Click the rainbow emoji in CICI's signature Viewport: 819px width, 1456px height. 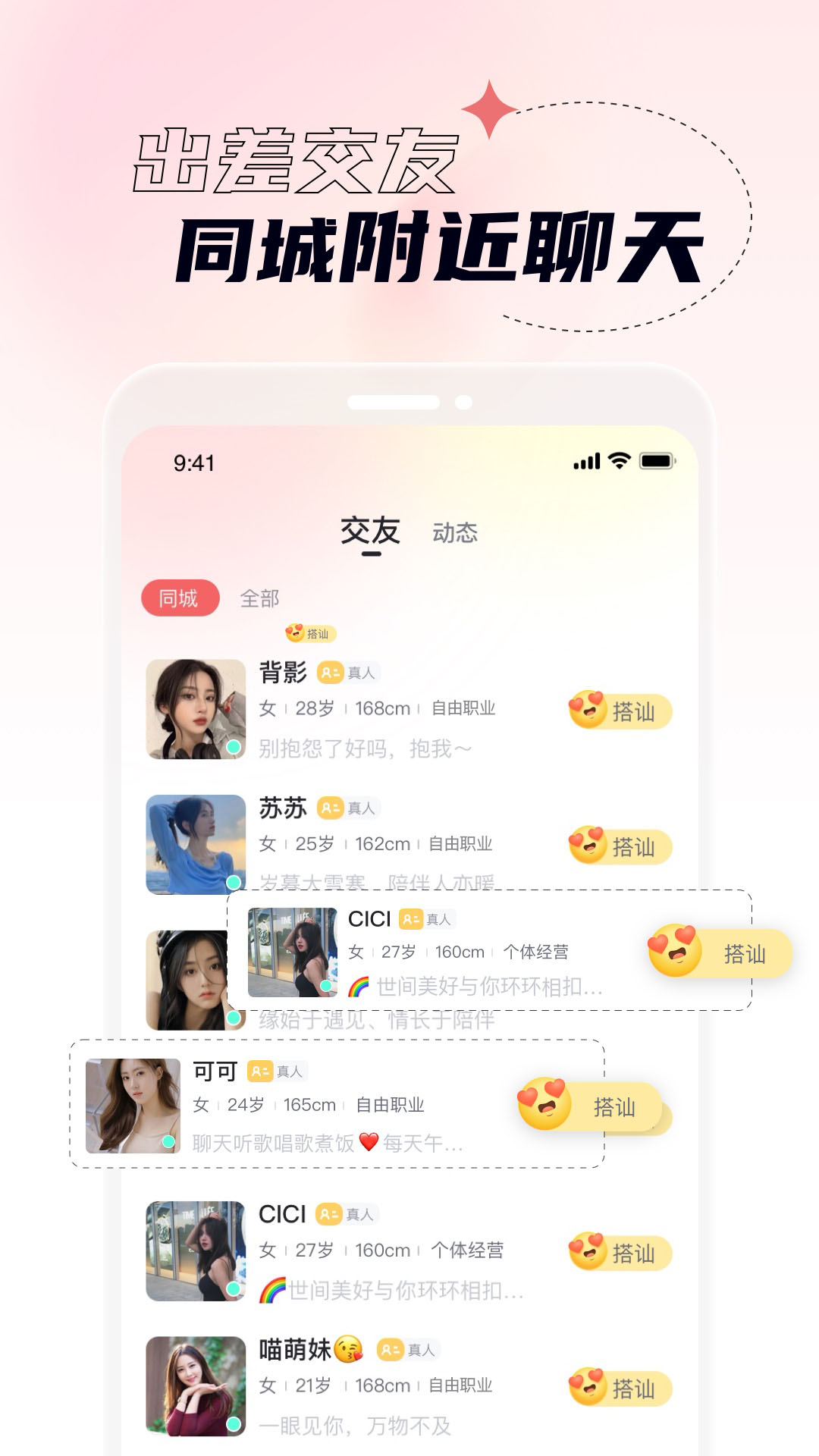357,987
